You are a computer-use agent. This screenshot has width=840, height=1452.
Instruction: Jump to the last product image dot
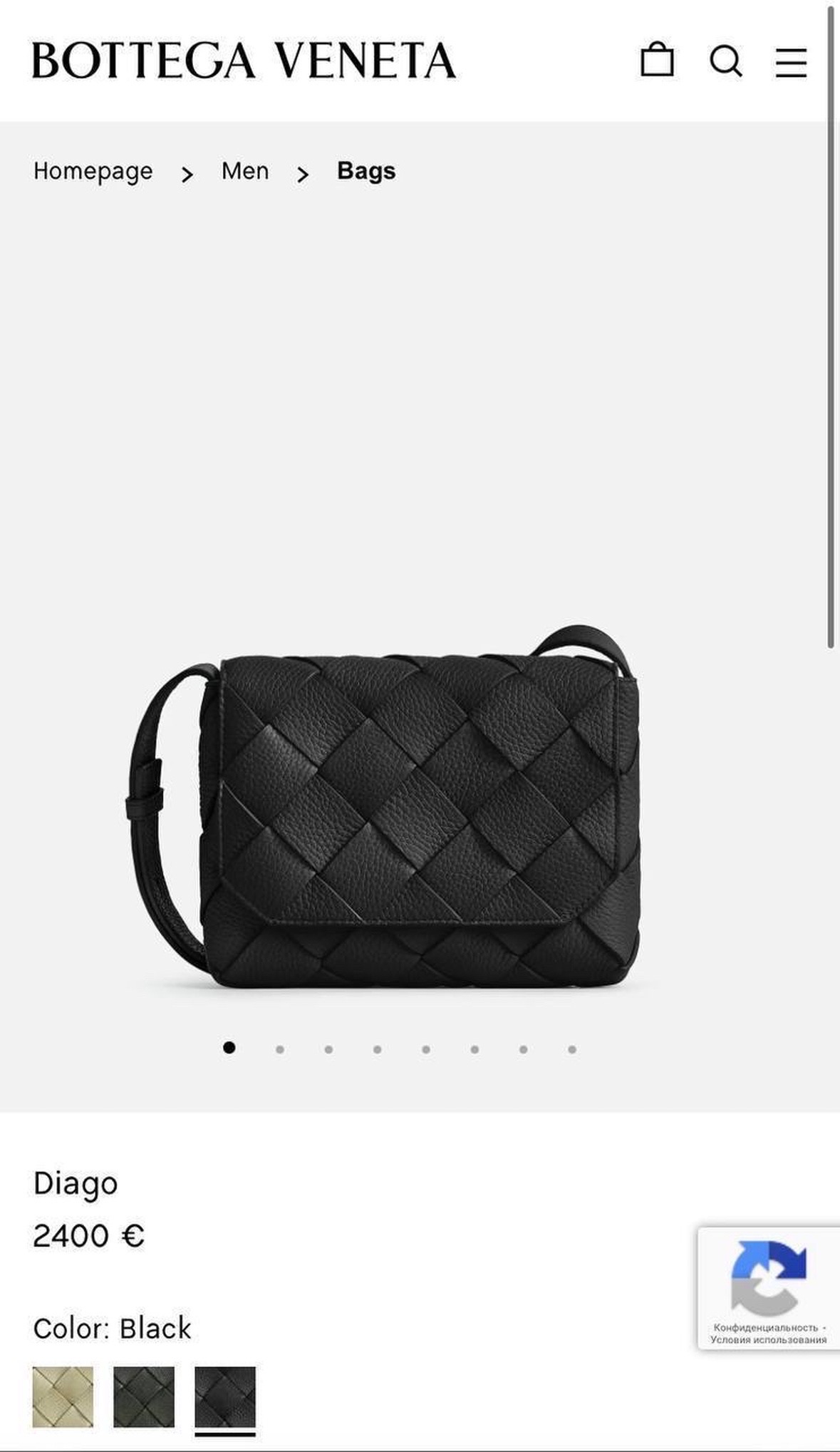coord(572,1049)
